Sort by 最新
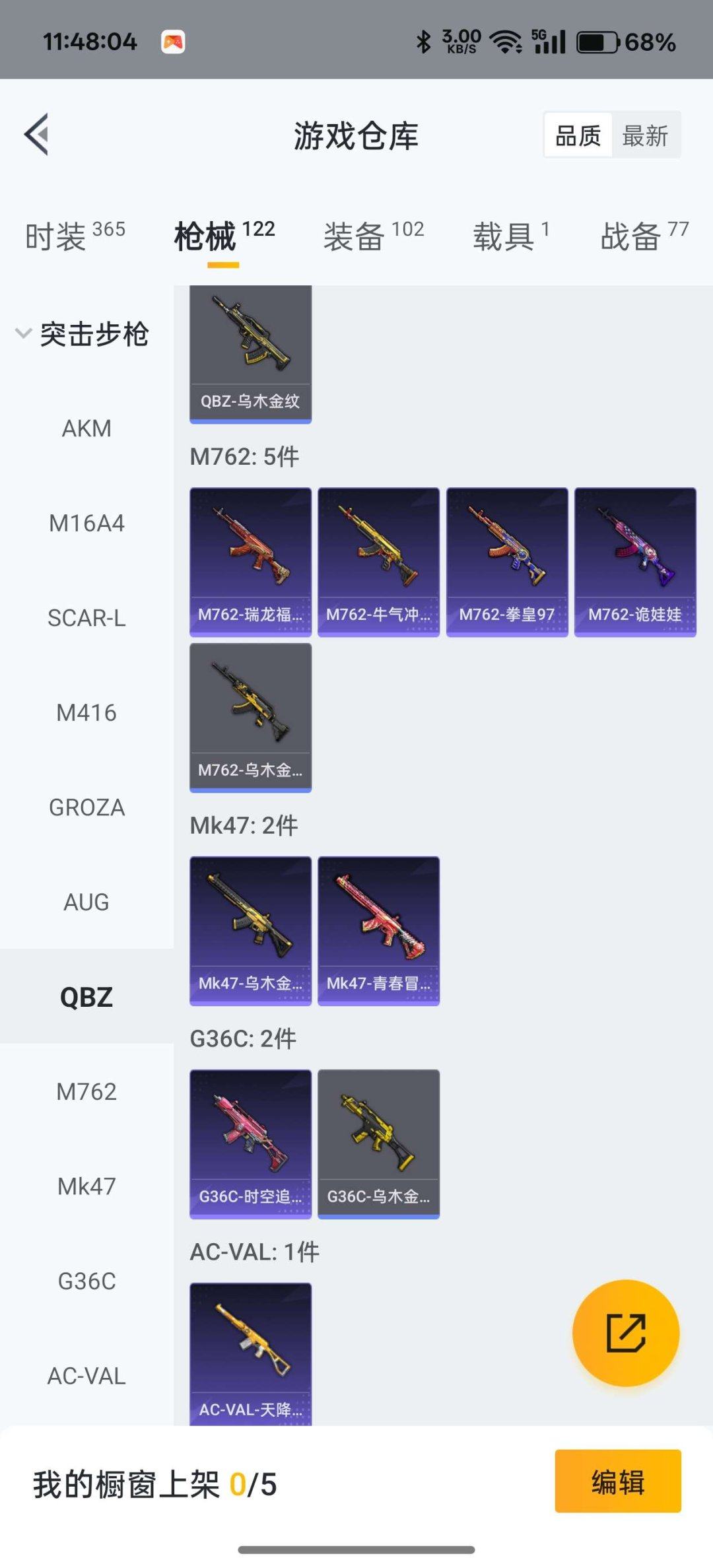This screenshot has height=1568, width=713. pos(645,135)
